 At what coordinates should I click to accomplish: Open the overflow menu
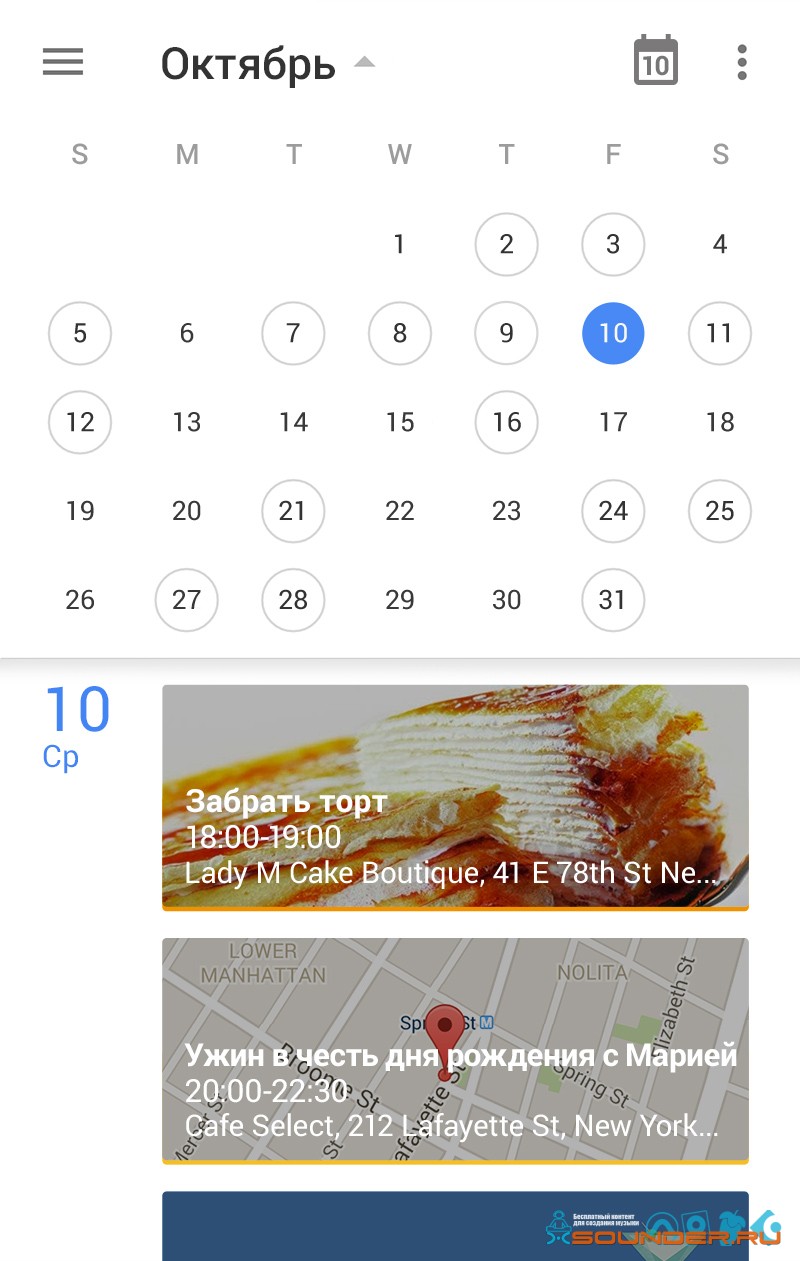(741, 63)
